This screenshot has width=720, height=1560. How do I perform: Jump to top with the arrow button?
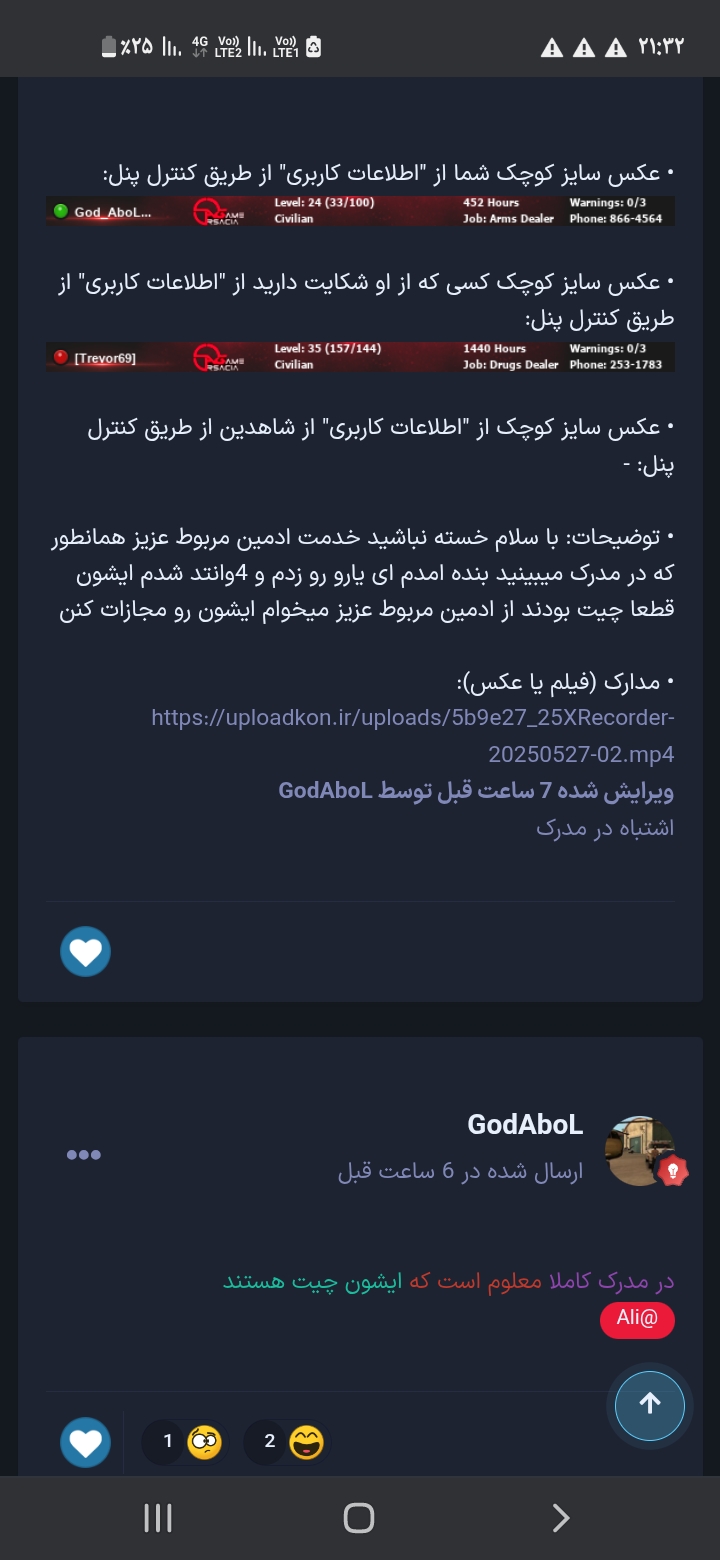coord(650,1404)
